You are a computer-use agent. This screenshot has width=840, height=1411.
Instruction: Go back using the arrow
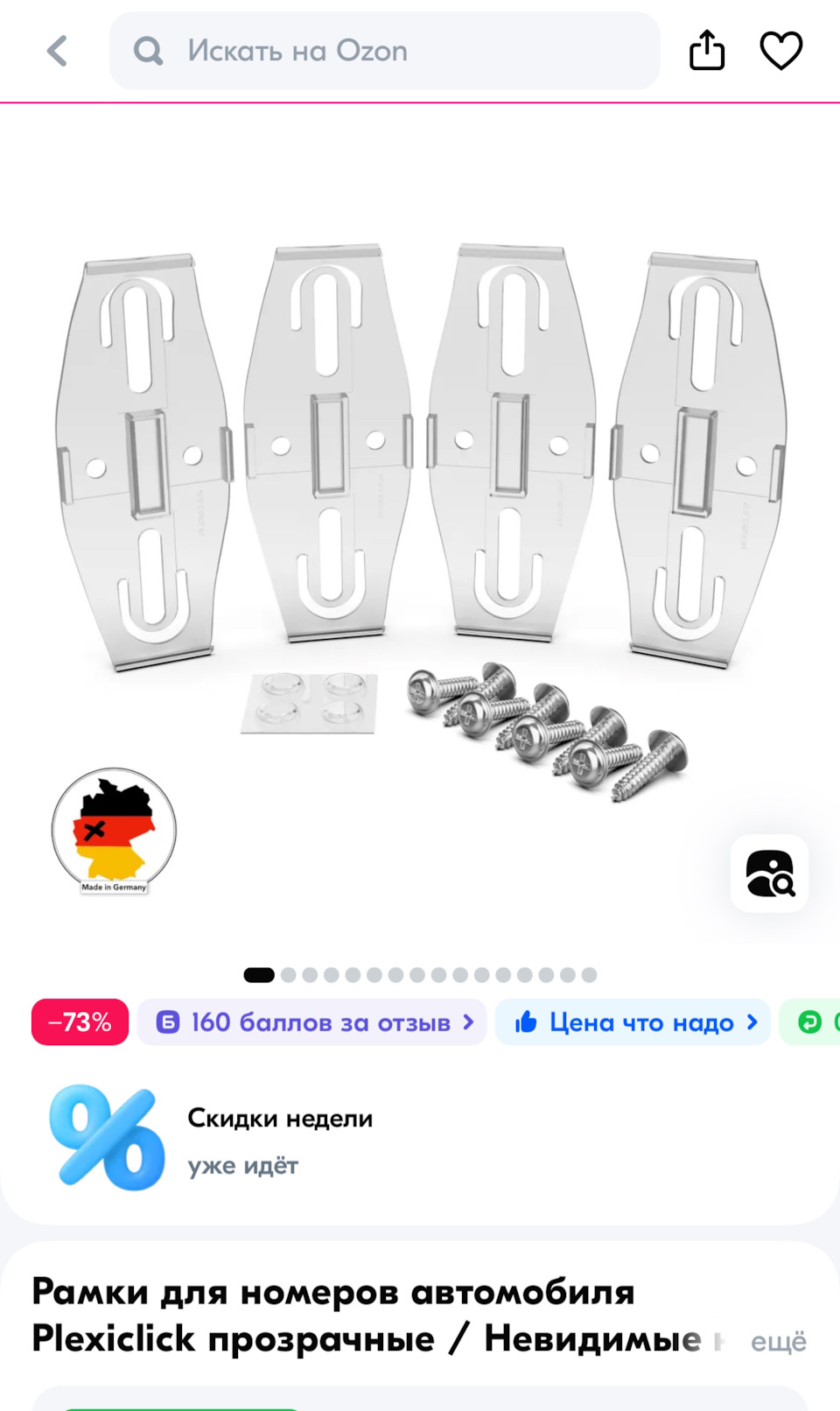pyautogui.click(x=58, y=51)
